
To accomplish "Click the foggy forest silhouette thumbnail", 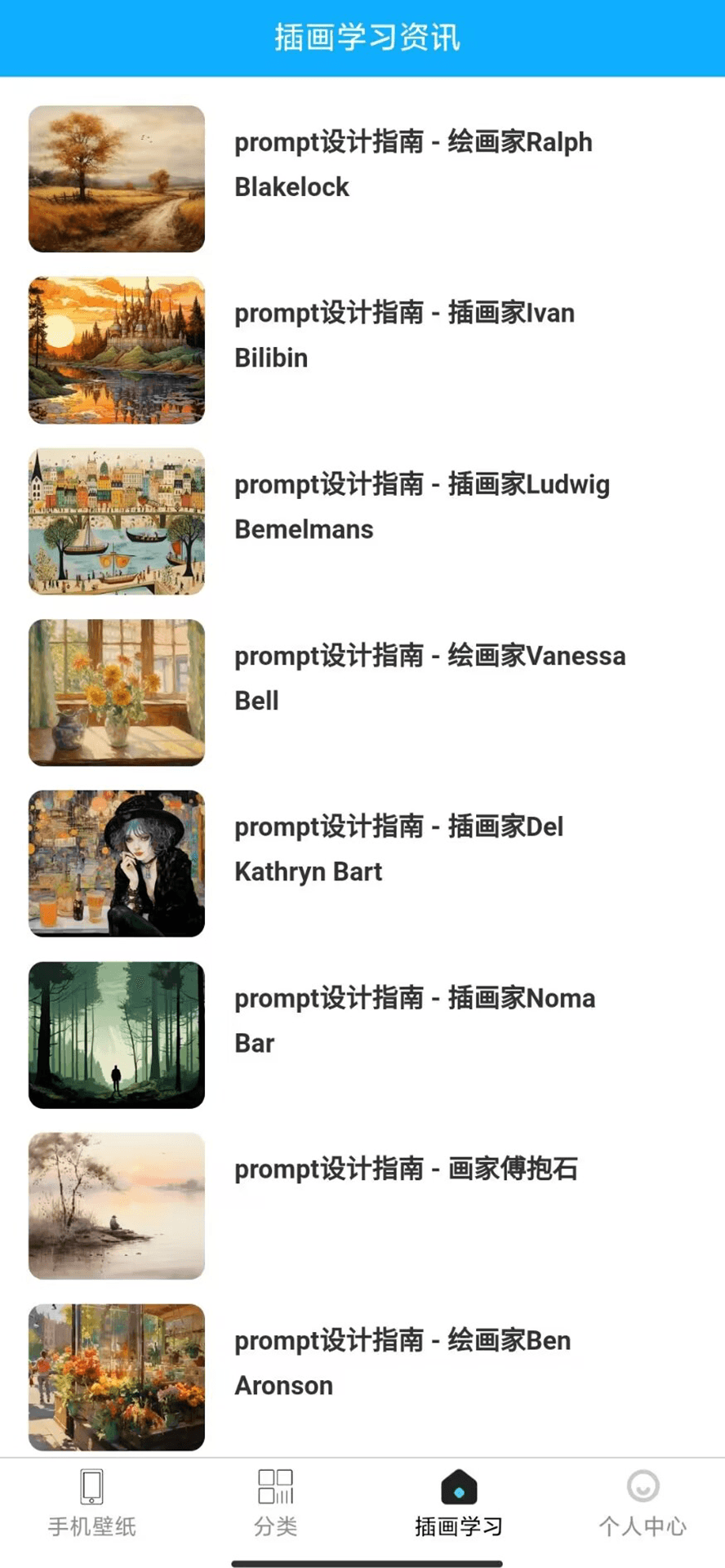I will (116, 1034).
